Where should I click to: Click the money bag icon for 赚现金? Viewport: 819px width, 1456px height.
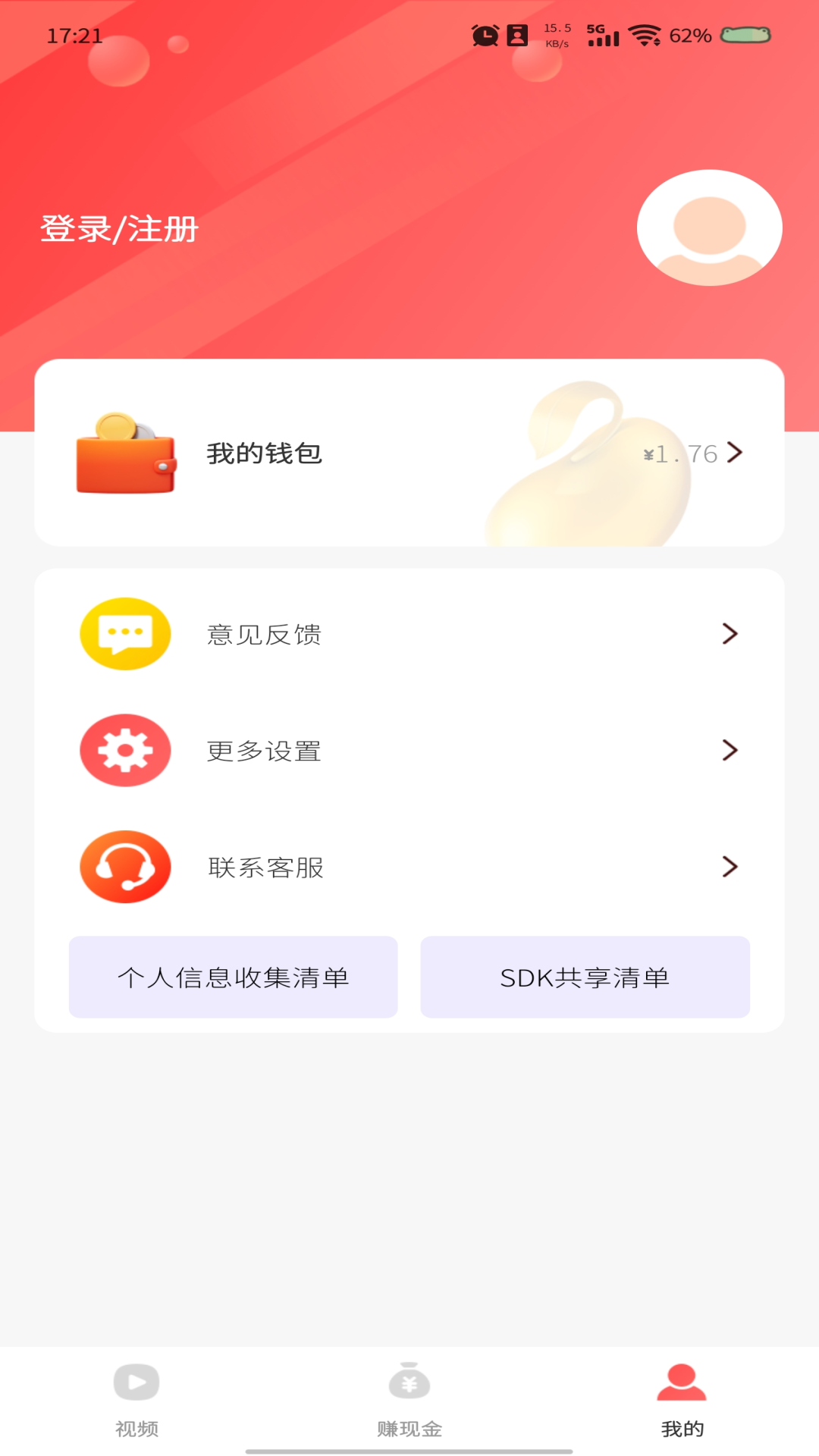pos(409,1382)
